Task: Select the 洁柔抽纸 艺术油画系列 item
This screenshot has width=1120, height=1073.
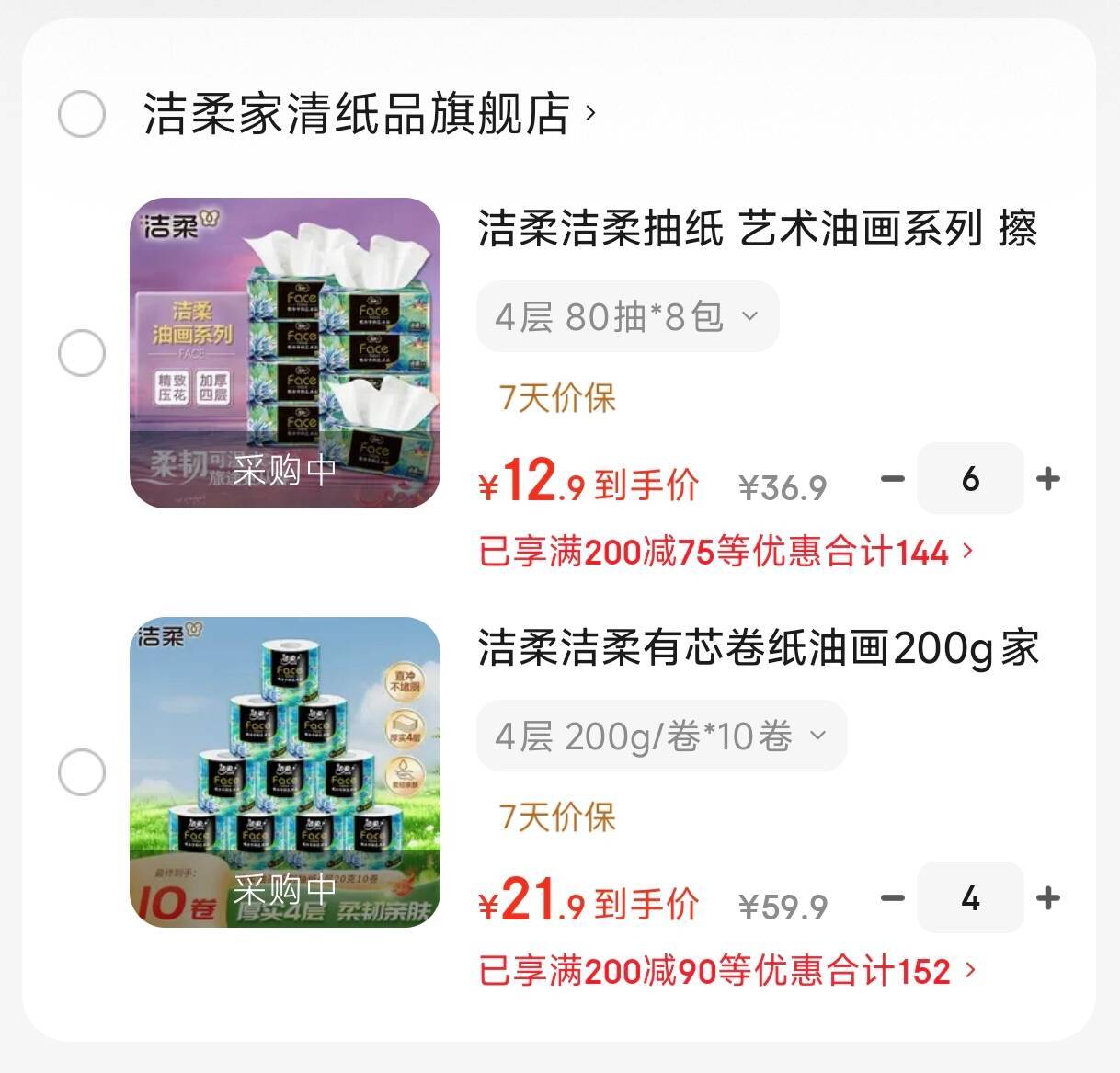Action: click(x=82, y=354)
